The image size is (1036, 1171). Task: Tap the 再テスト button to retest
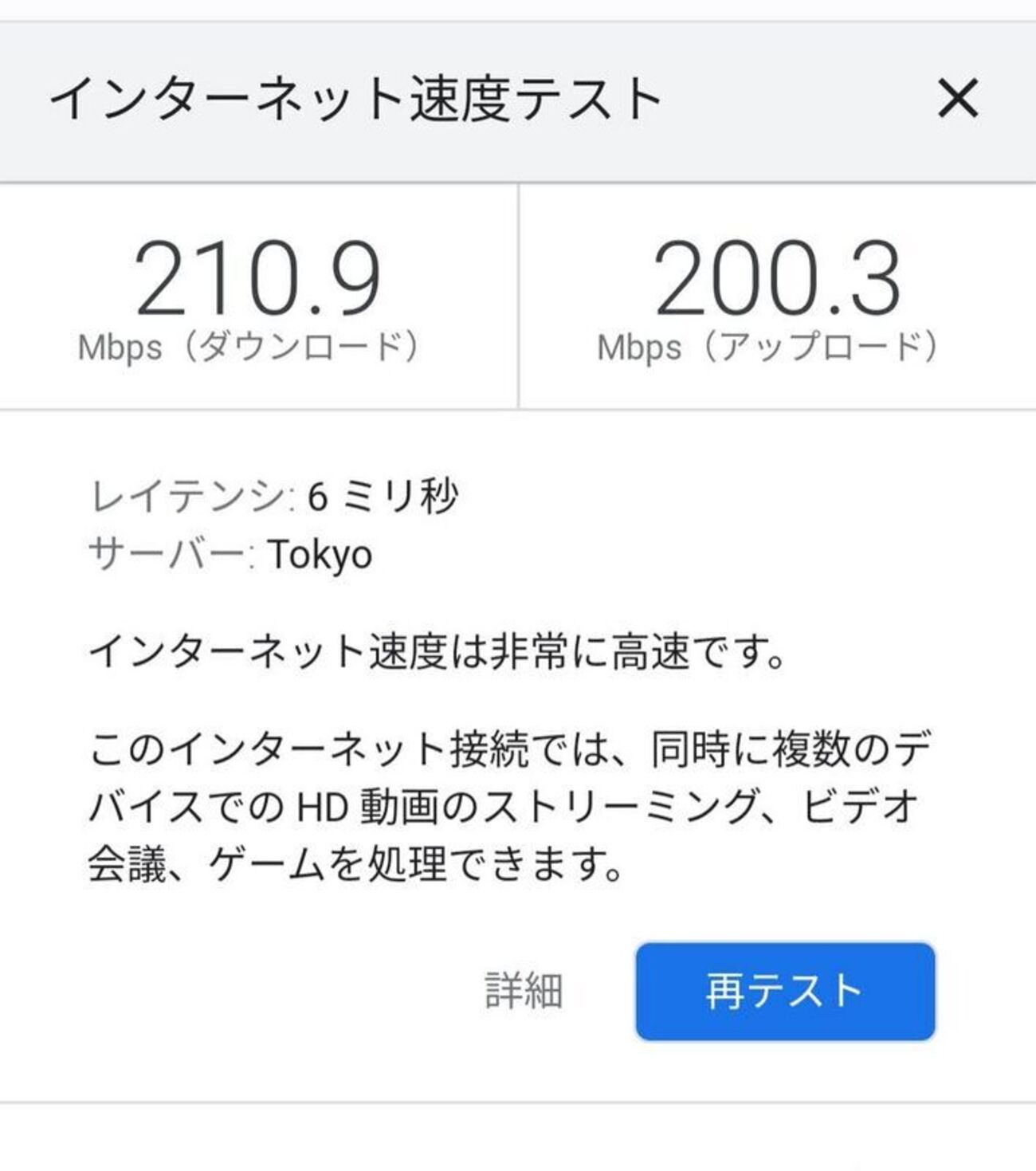785,992
